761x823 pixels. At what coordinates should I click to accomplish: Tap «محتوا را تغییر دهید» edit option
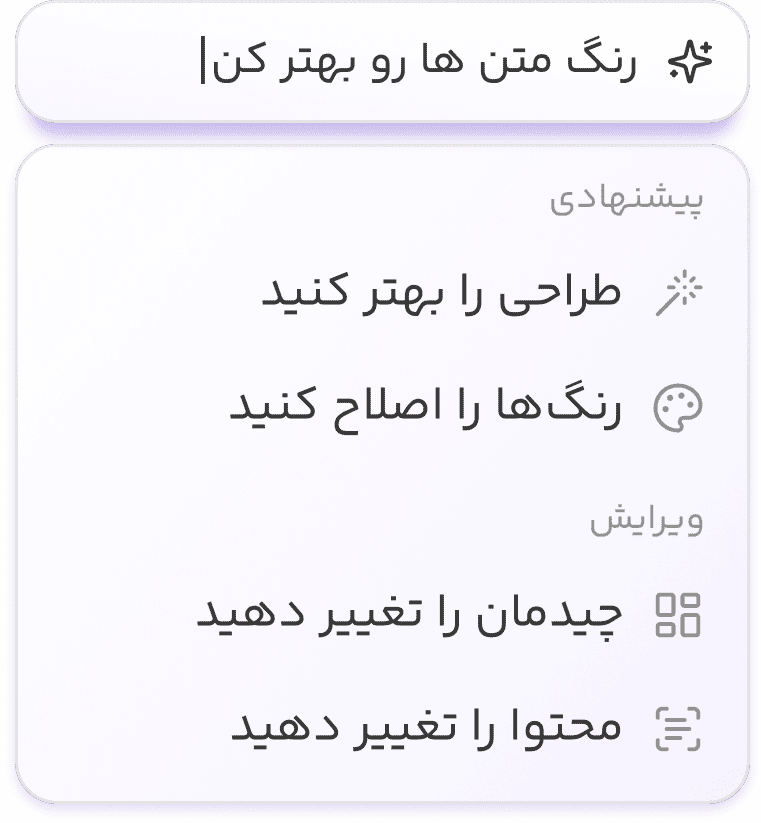[426, 727]
